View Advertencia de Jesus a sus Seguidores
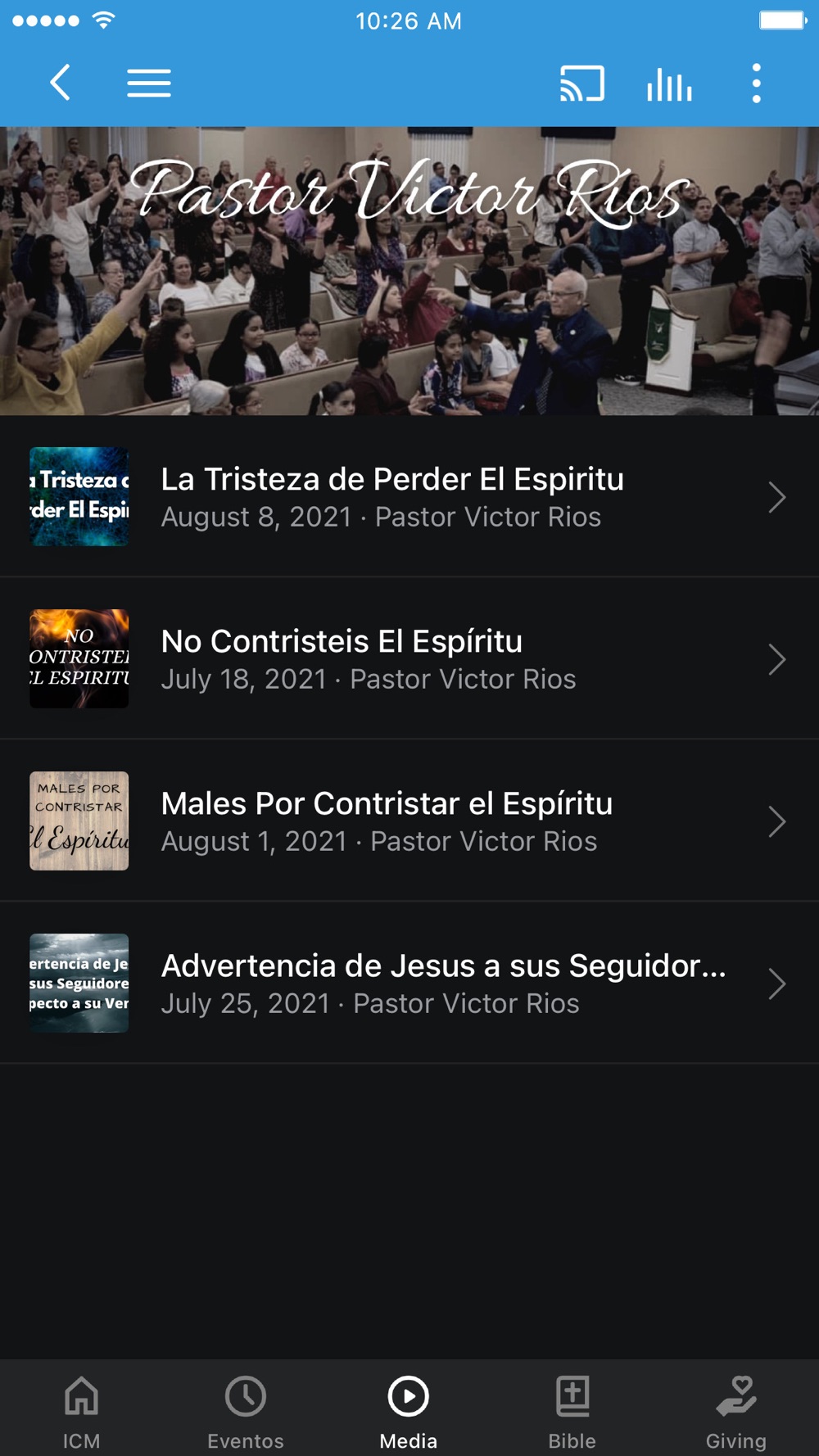Screen dimensions: 819x1456 click(409, 983)
